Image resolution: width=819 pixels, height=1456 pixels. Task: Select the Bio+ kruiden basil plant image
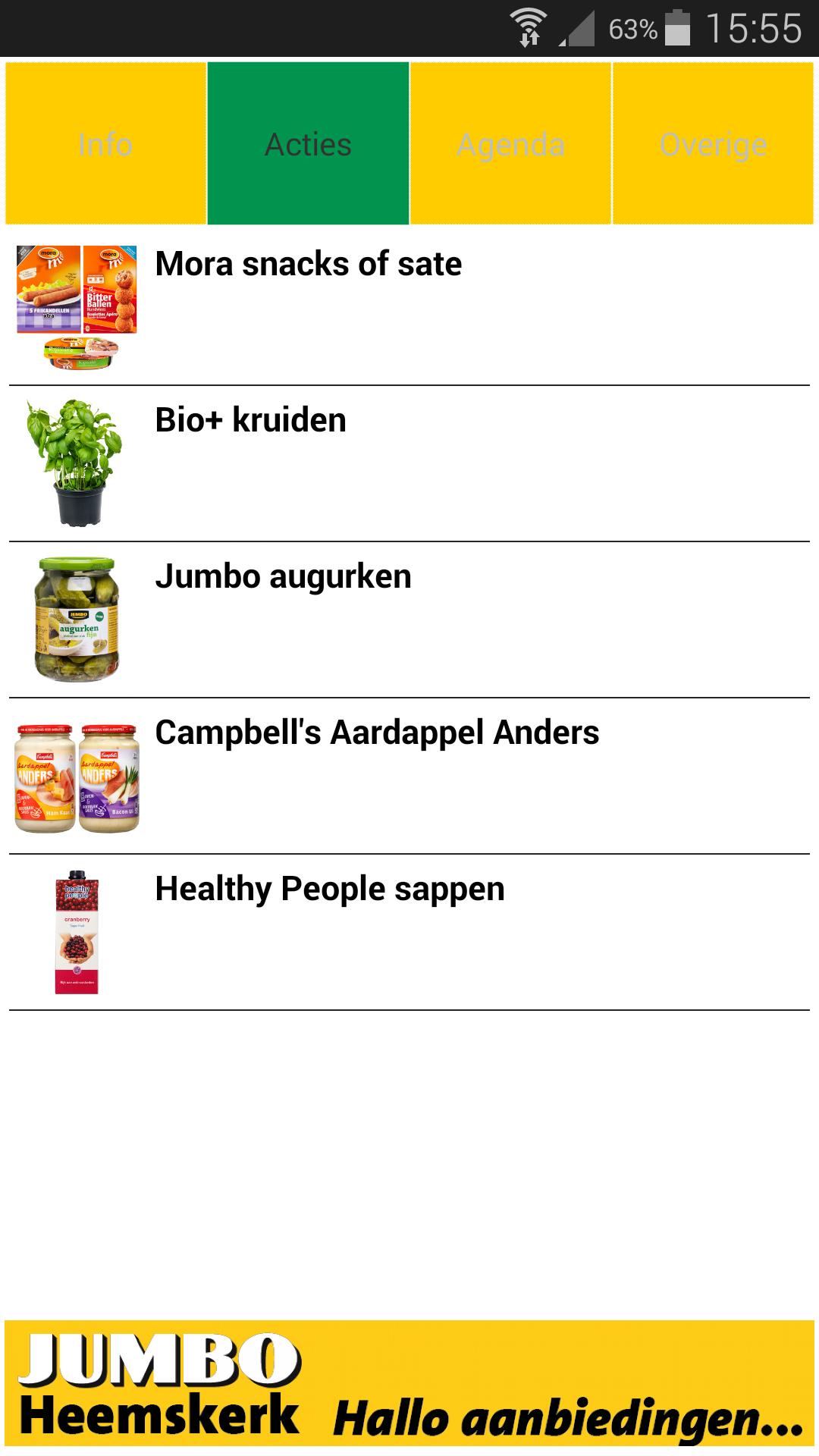[x=76, y=459]
